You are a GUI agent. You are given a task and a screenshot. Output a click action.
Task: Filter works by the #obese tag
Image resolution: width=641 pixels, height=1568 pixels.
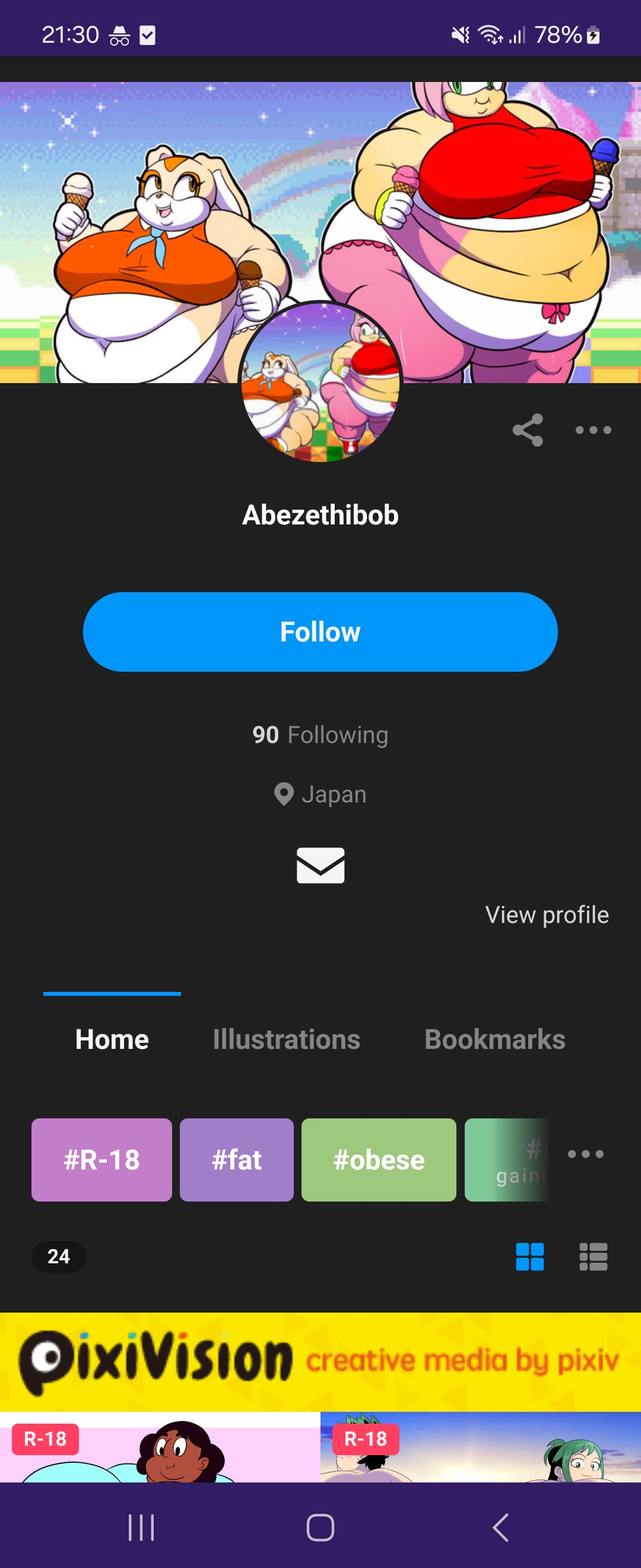[378, 1159]
